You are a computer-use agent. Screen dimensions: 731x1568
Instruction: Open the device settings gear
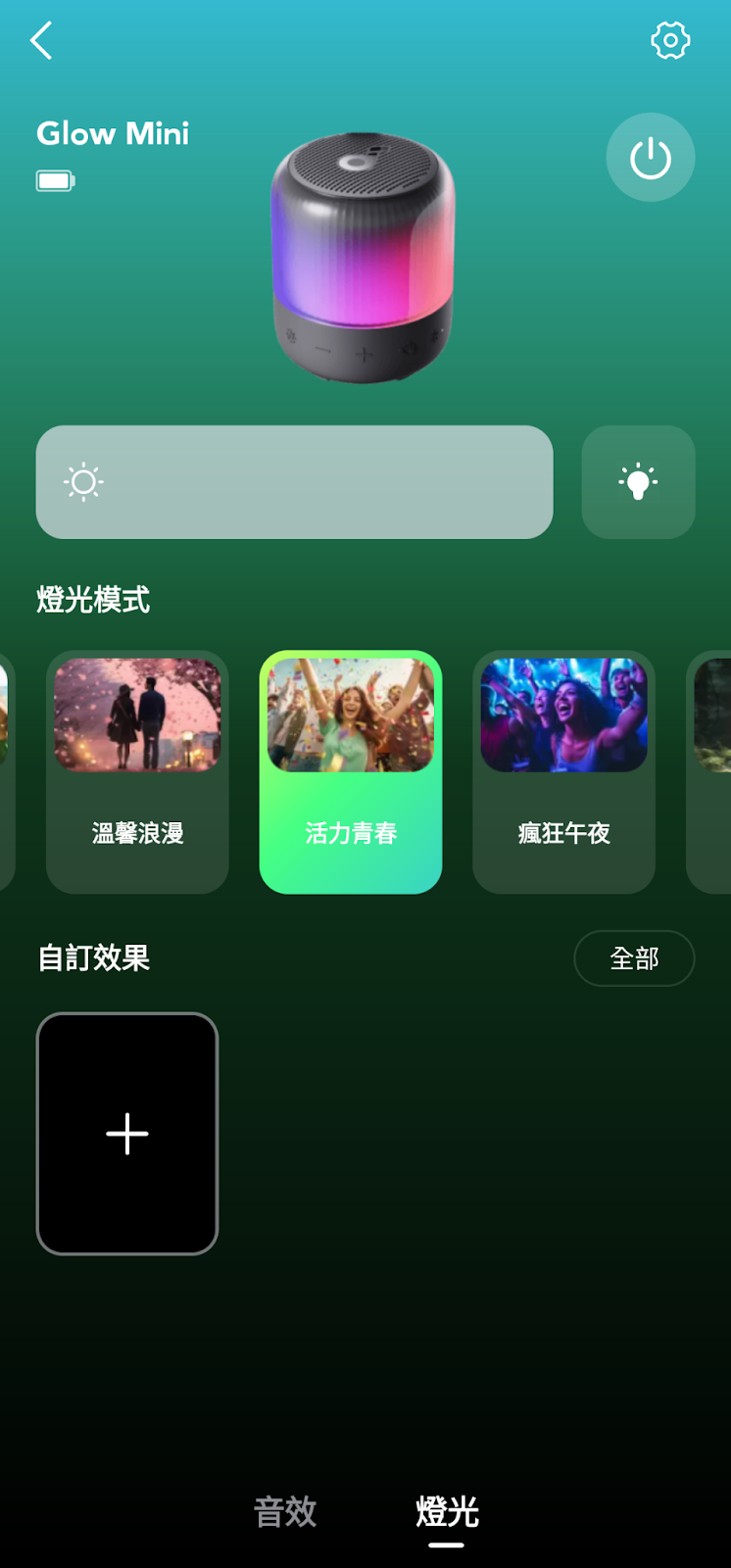tap(670, 40)
